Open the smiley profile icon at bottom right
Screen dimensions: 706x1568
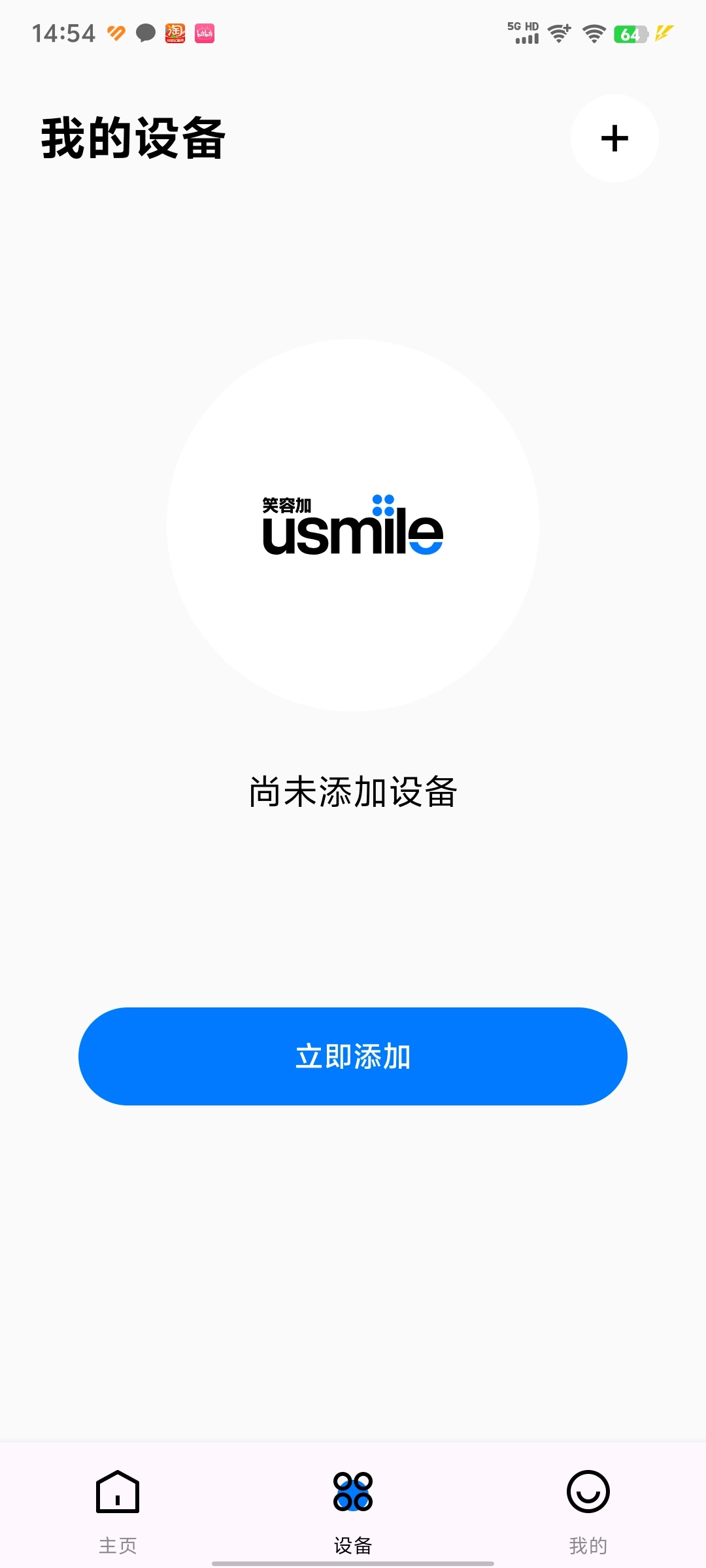tap(588, 1492)
